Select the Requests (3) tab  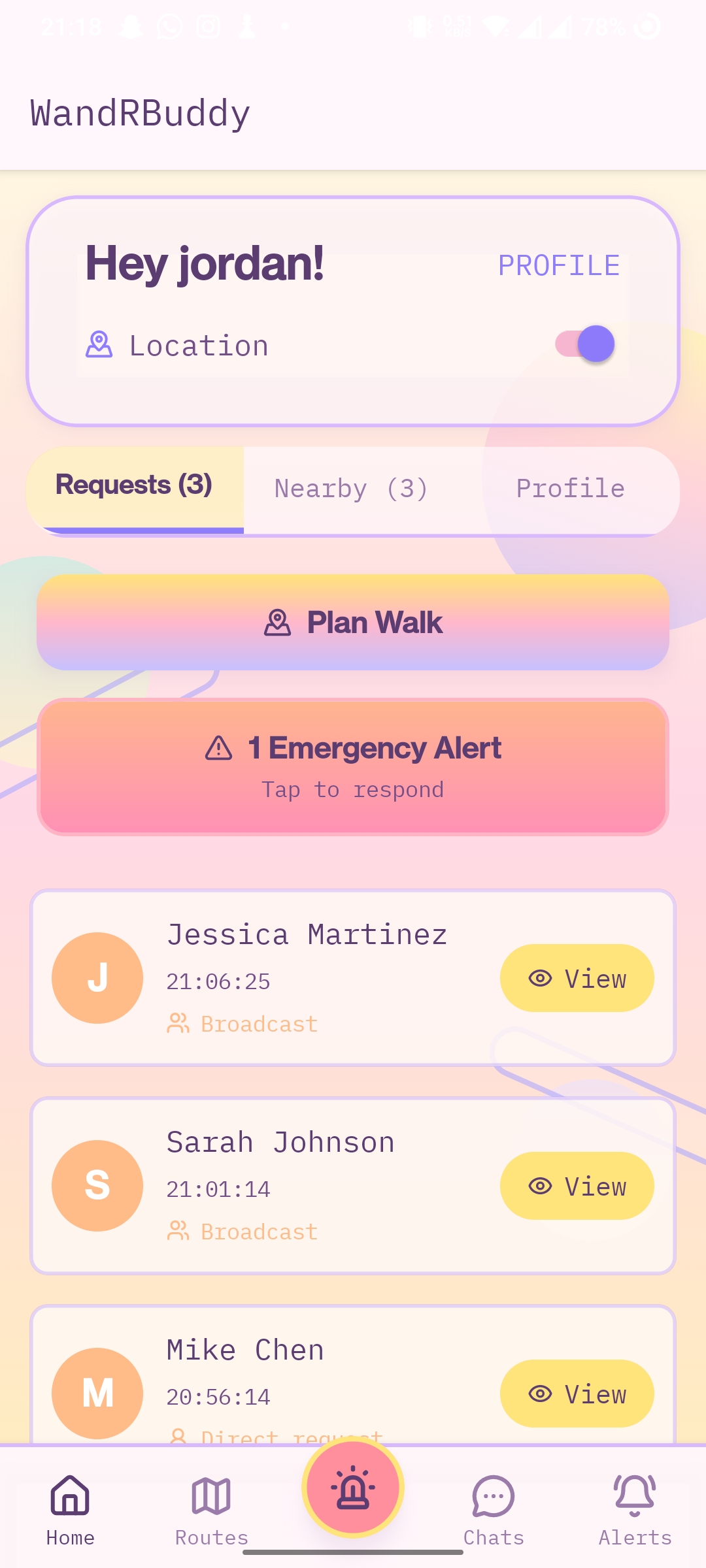pos(134,485)
